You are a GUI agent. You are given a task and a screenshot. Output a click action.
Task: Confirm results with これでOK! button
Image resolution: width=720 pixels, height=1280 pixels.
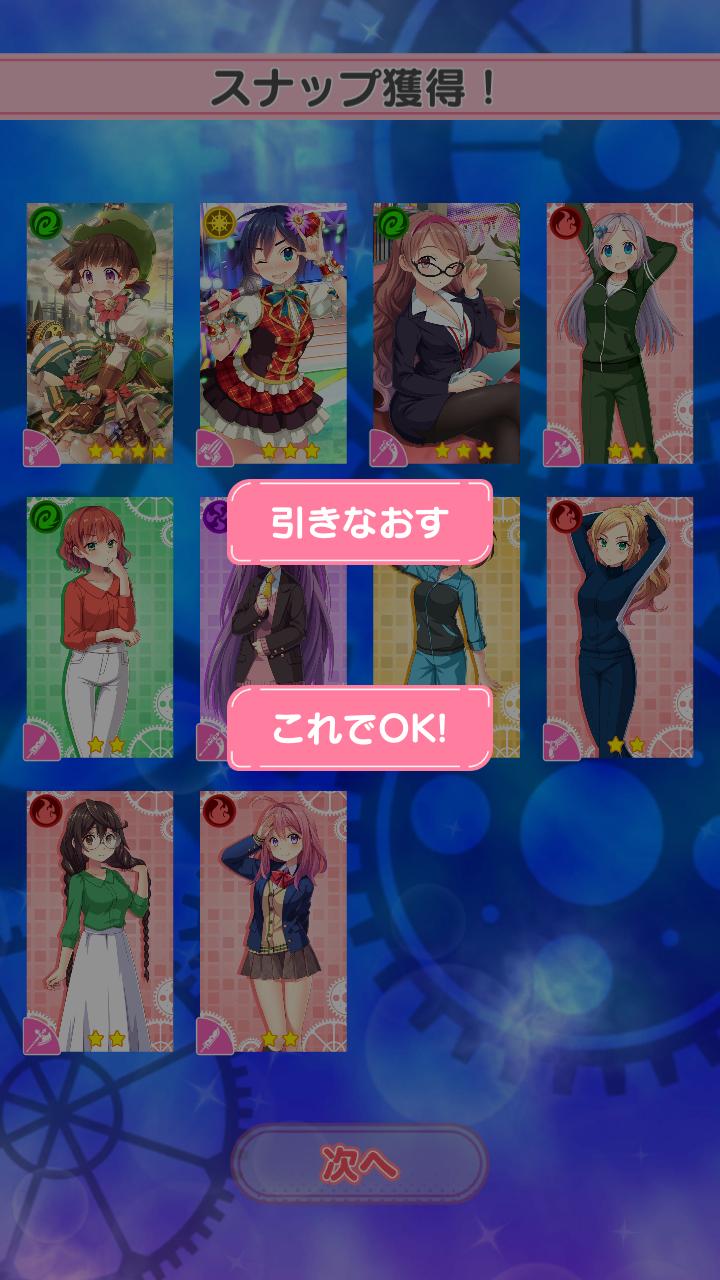pos(359,728)
